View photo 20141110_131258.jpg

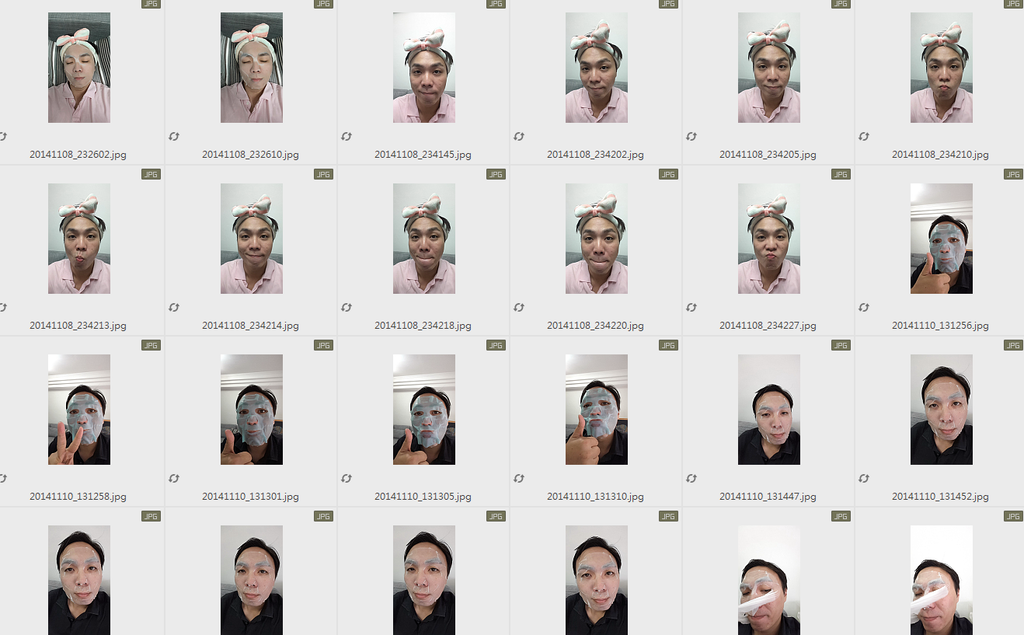point(79,409)
